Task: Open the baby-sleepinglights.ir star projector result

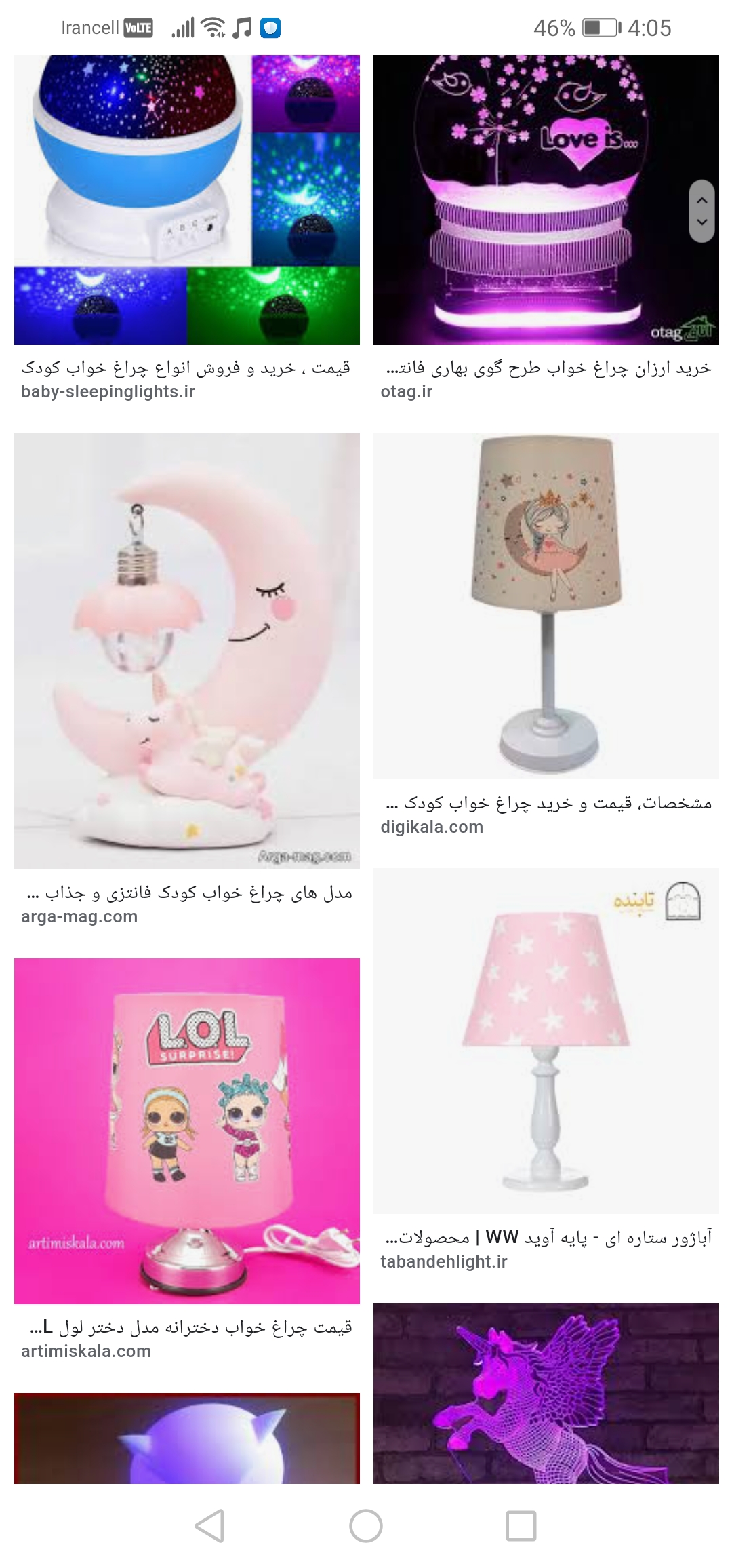Action: click(186, 200)
